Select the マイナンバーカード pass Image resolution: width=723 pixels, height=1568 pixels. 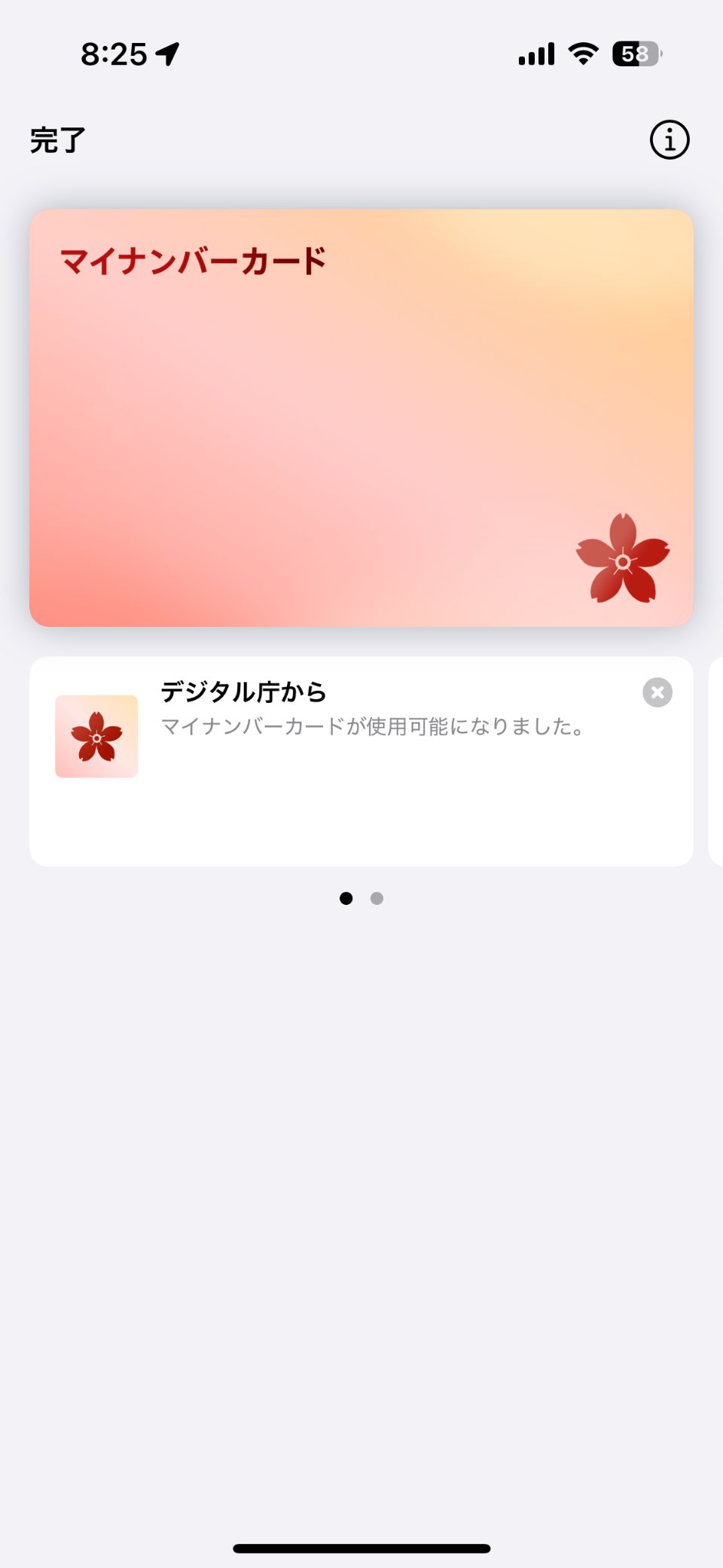pyautogui.click(x=361, y=414)
